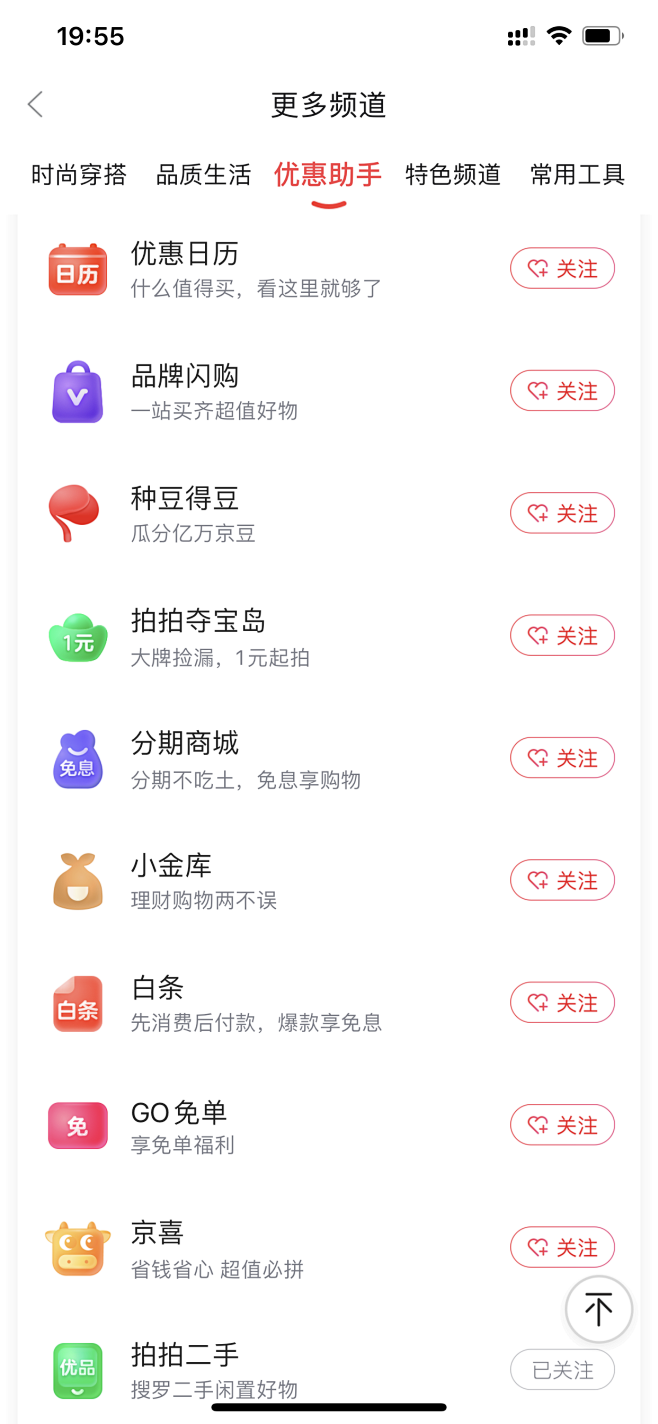Image resolution: width=658 pixels, height=1424 pixels.
Task: Follow the 京喜 channel
Action: (x=562, y=1247)
